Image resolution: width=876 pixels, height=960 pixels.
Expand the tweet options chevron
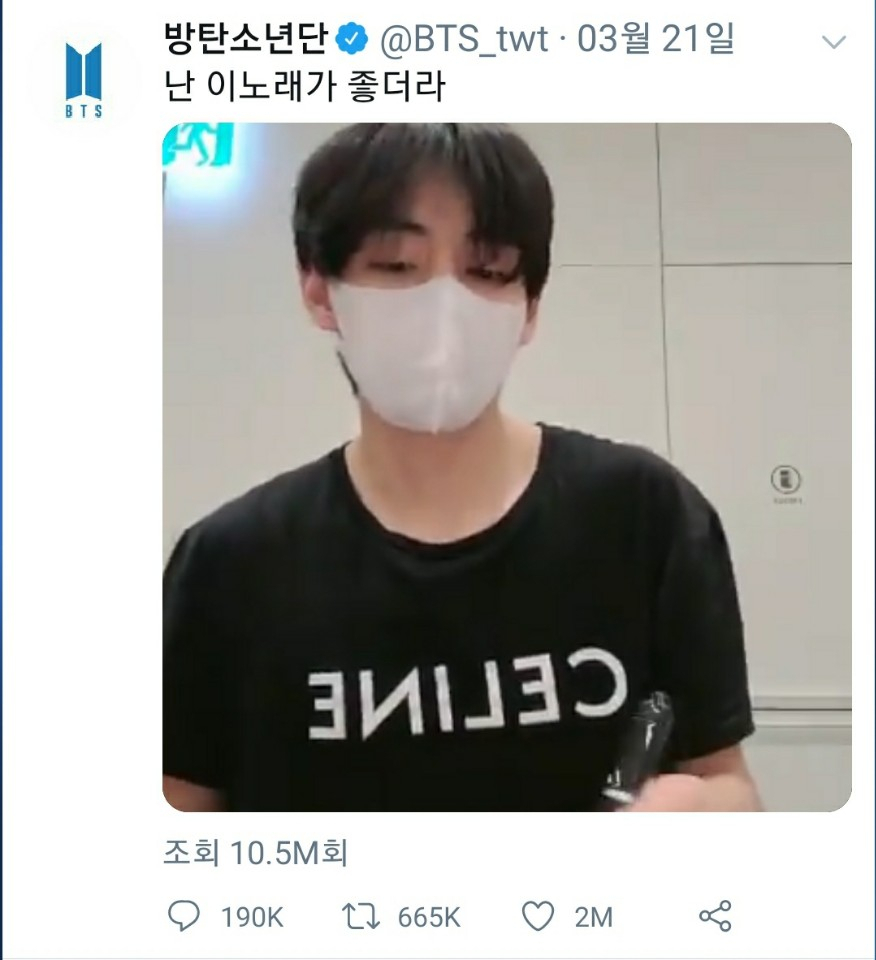pyautogui.click(x=833, y=42)
